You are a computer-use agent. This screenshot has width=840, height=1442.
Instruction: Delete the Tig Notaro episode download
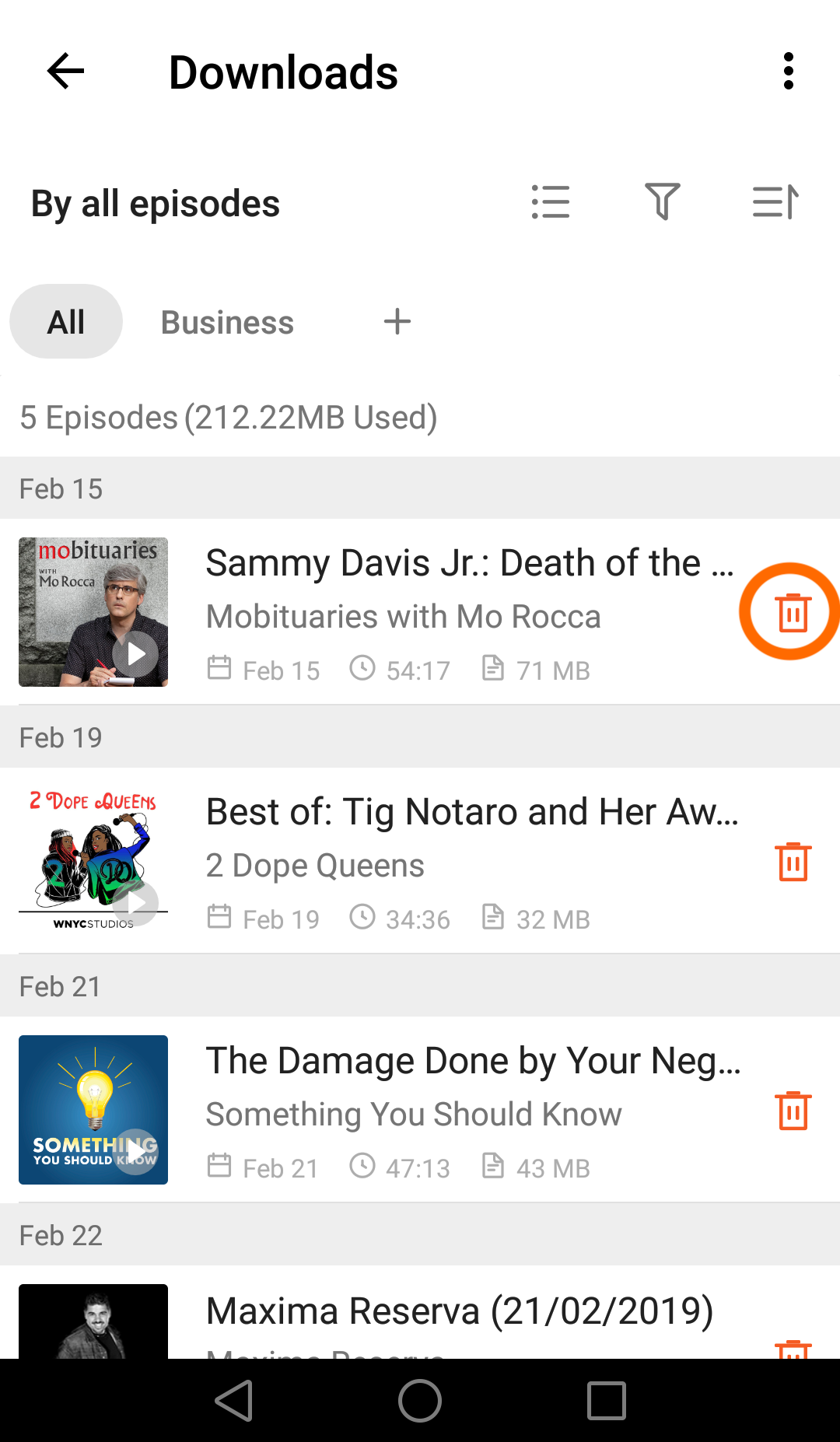click(x=793, y=862)
